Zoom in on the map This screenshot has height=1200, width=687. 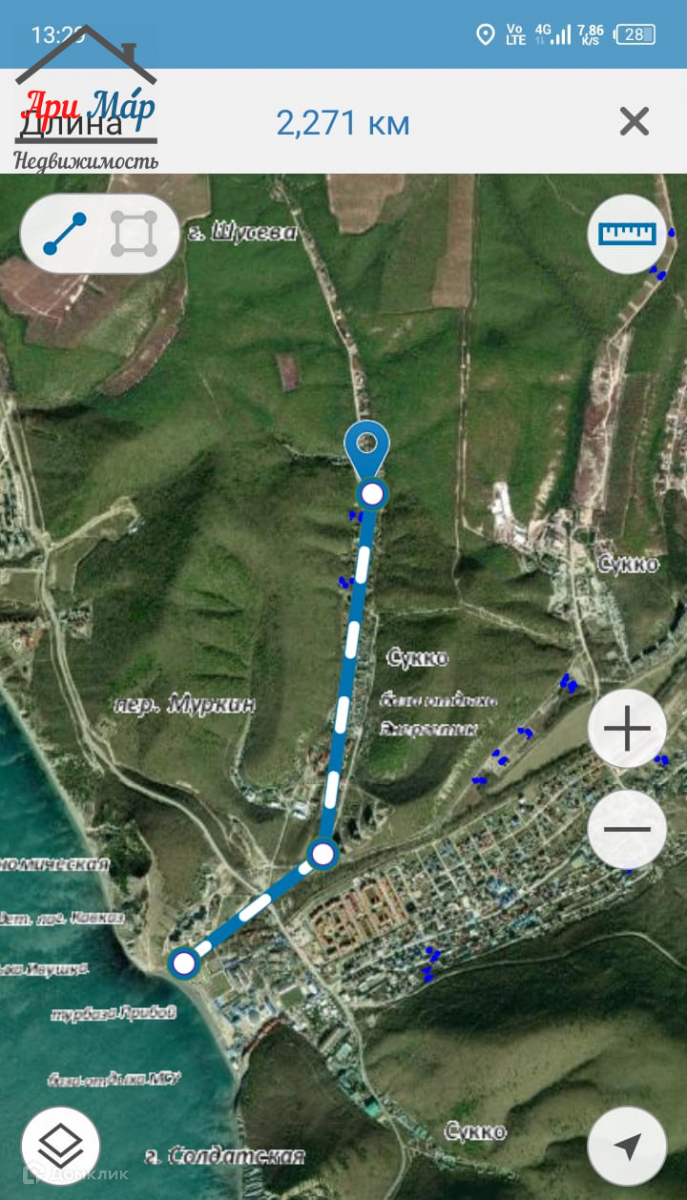point(627,729)
